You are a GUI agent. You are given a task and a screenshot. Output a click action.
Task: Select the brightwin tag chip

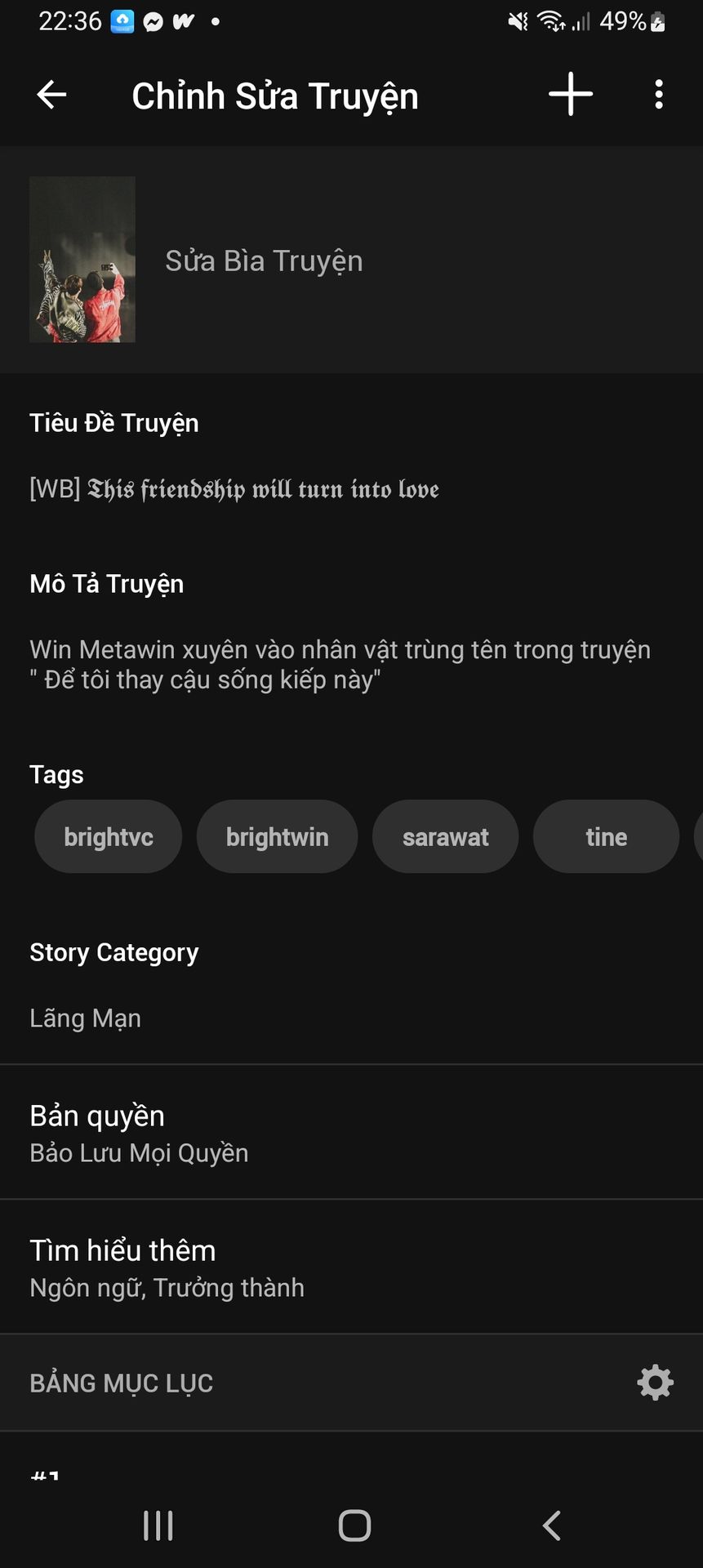click(277, 837)
